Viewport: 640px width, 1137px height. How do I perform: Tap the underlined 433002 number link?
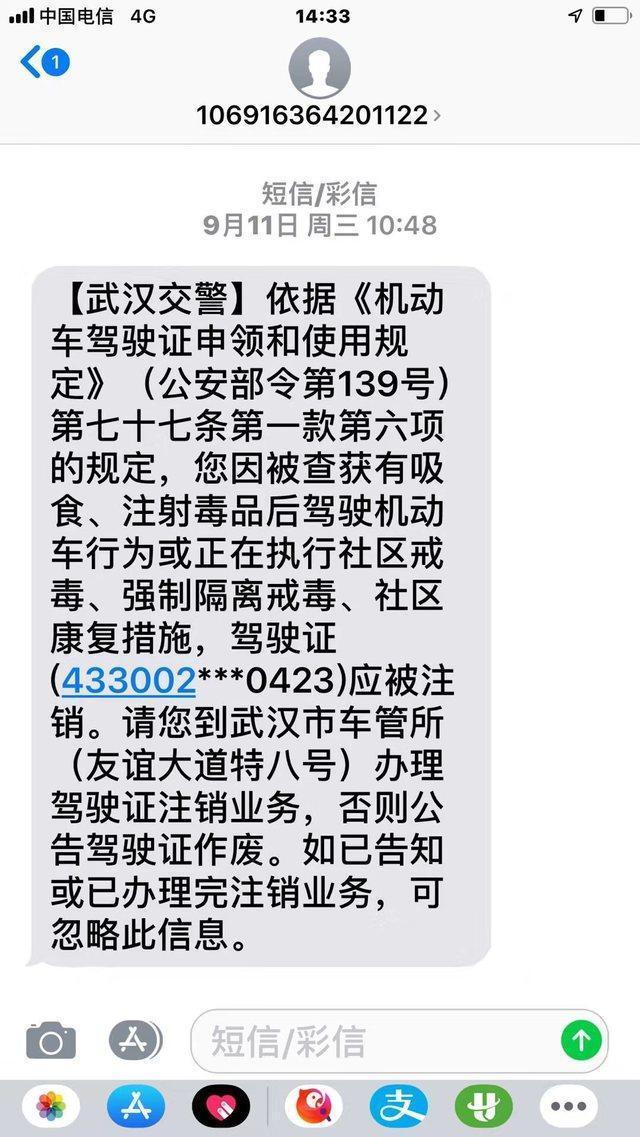[128, 680]
